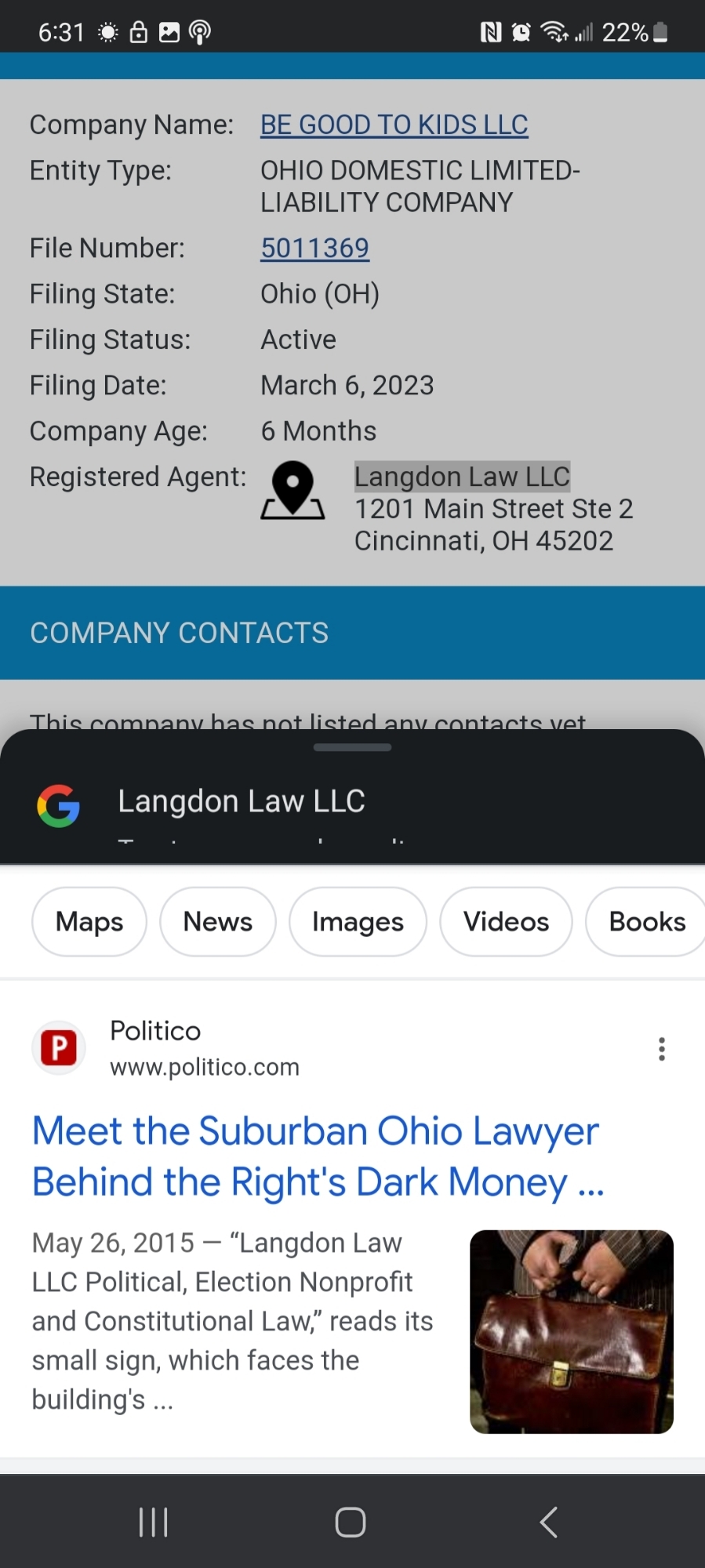Filter search results by Videos
Screen dimensions: 705x1568
(x=506, y=922)
